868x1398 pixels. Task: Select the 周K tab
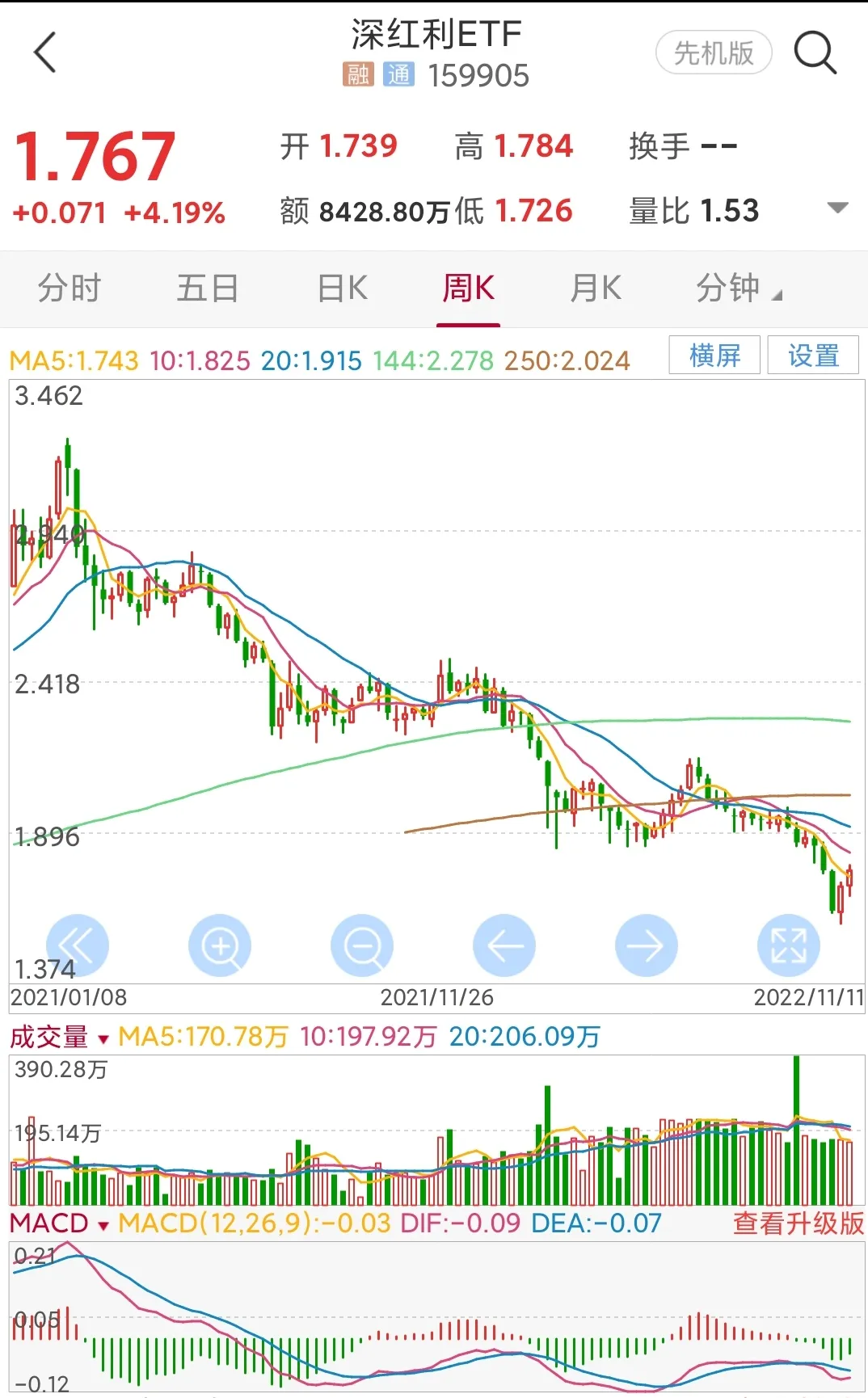point(468,288)
